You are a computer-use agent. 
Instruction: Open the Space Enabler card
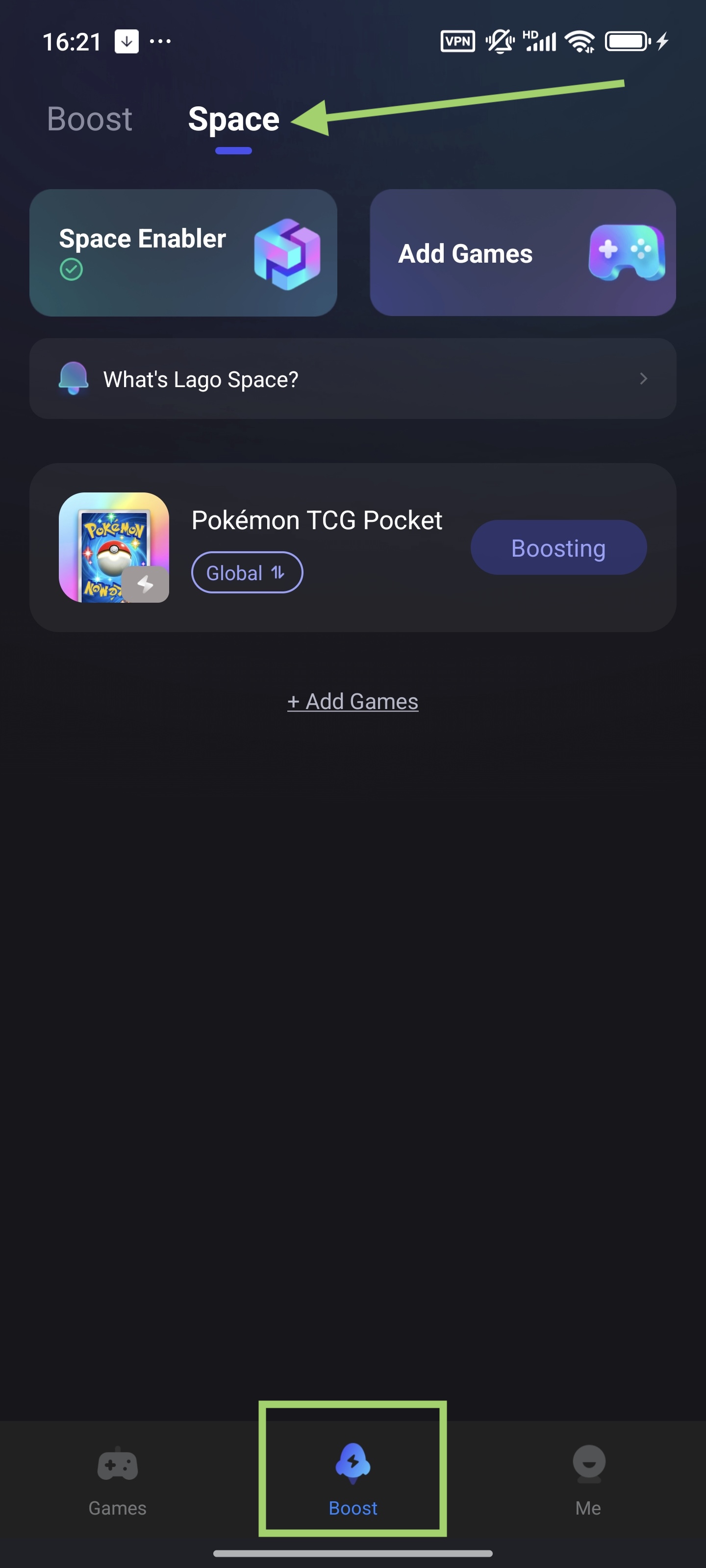click(183, 253)
